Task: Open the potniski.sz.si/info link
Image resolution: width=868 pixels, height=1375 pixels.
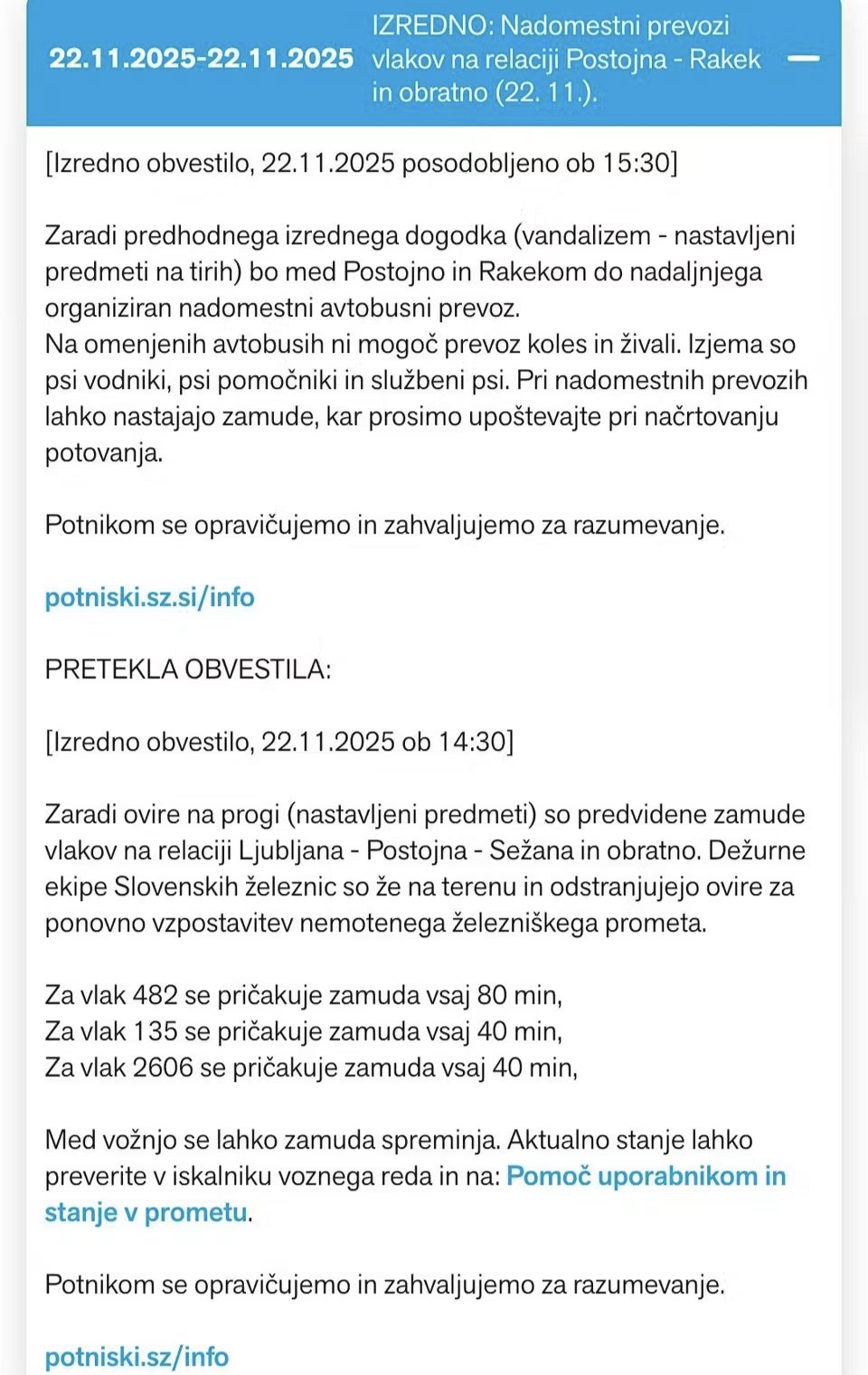Action: coord(149,597)
